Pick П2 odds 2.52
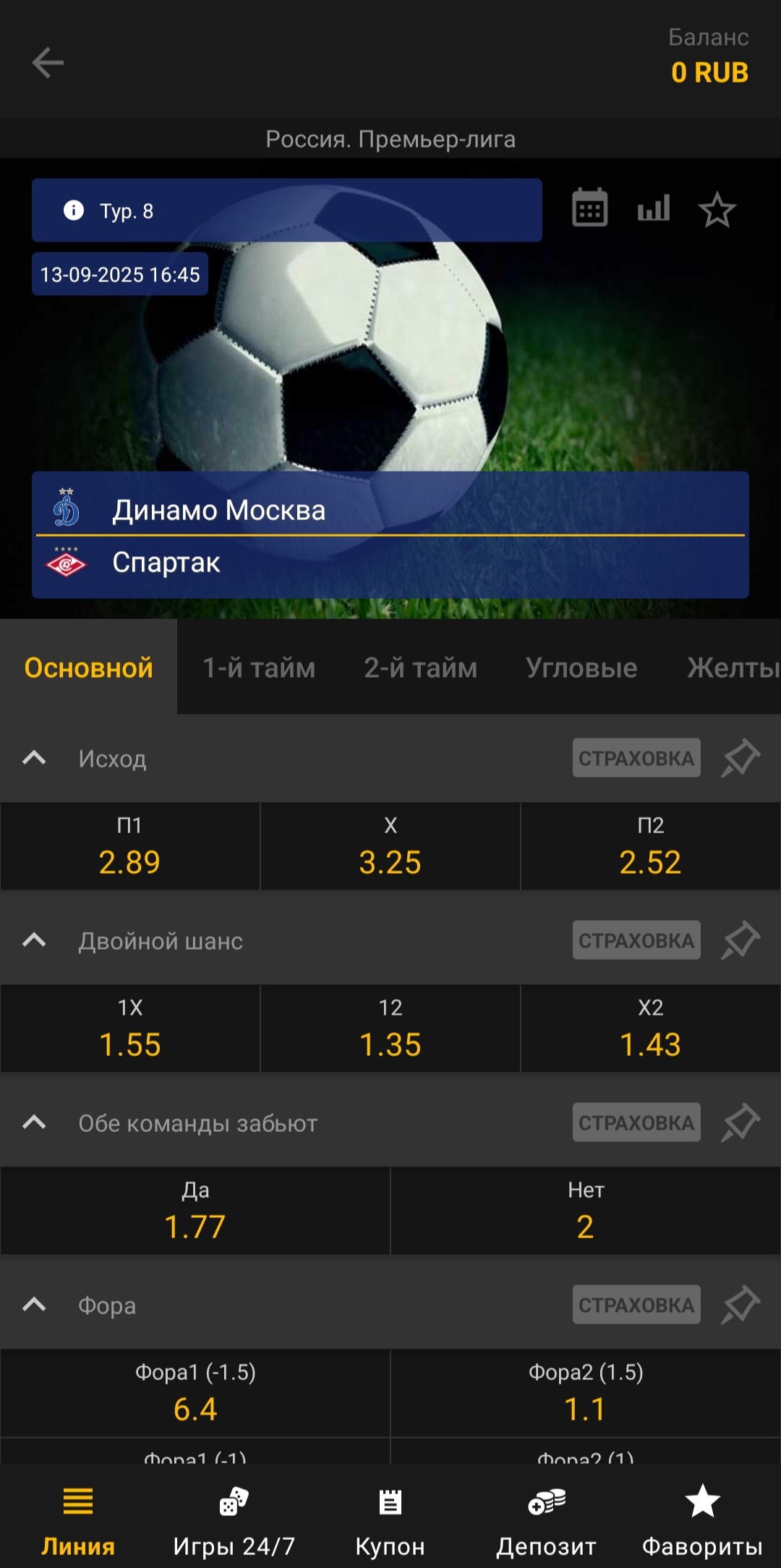781x1568 pixels. click(x=651, y=846)
